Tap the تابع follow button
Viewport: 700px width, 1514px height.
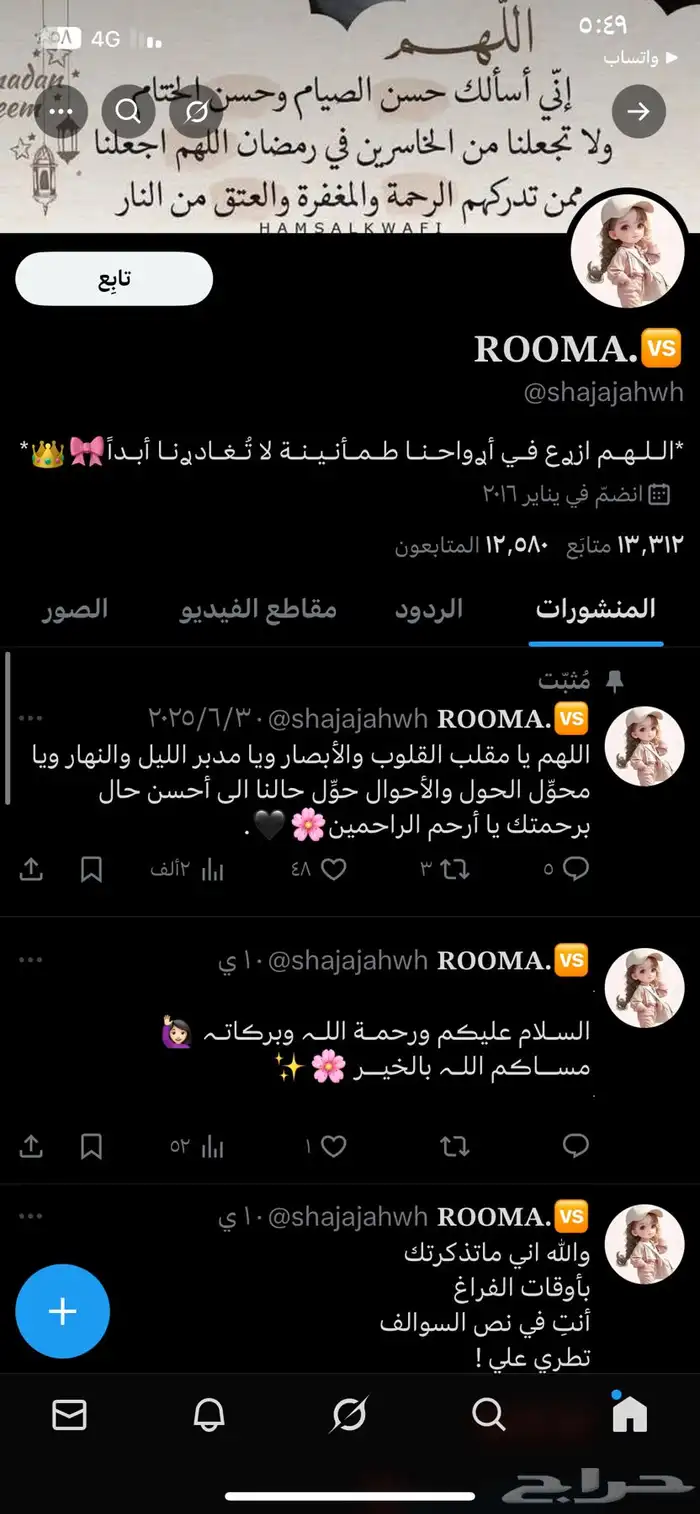click(114, 279)
